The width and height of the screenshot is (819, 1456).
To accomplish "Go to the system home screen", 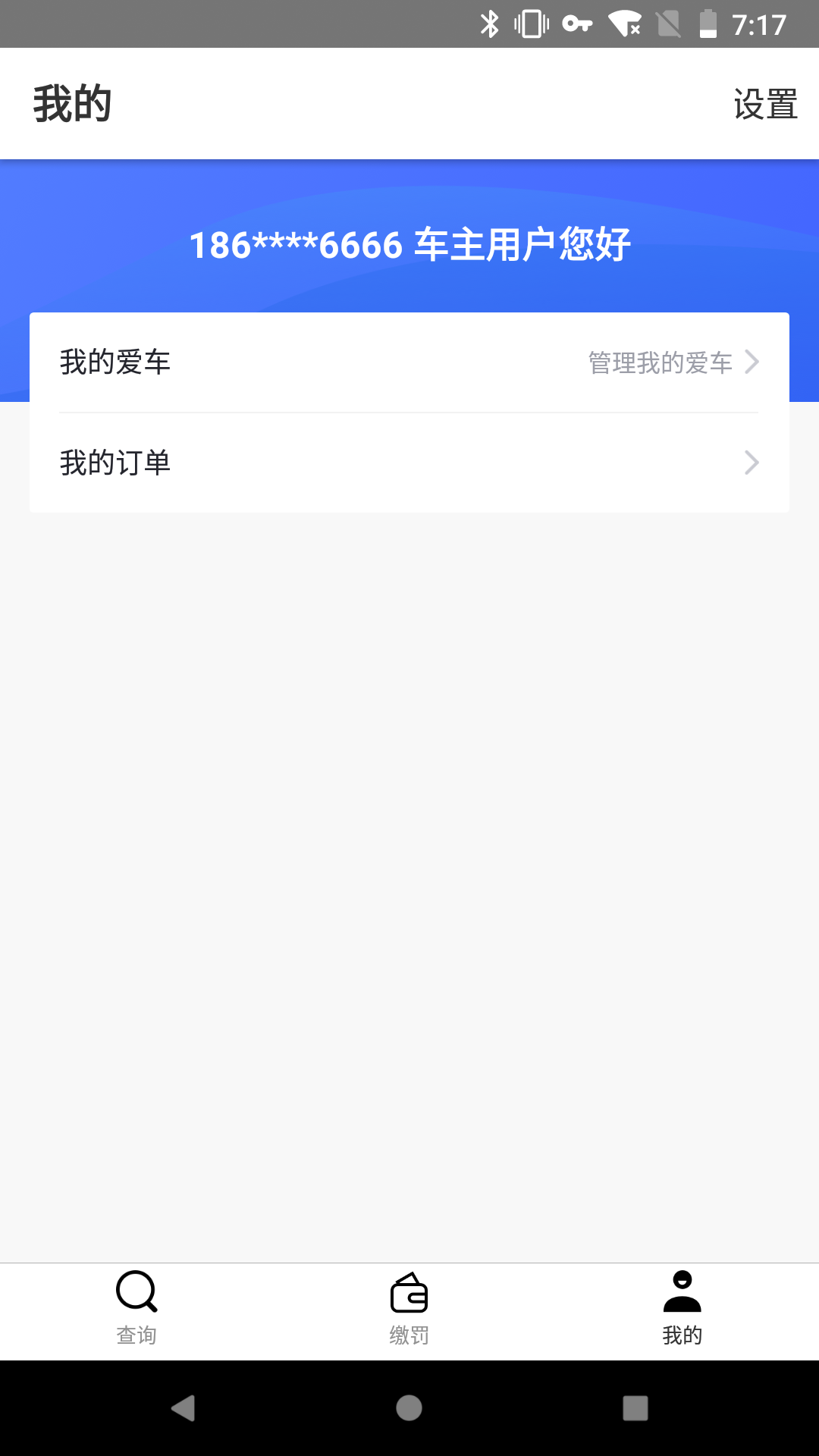I will pos(409,1408).
